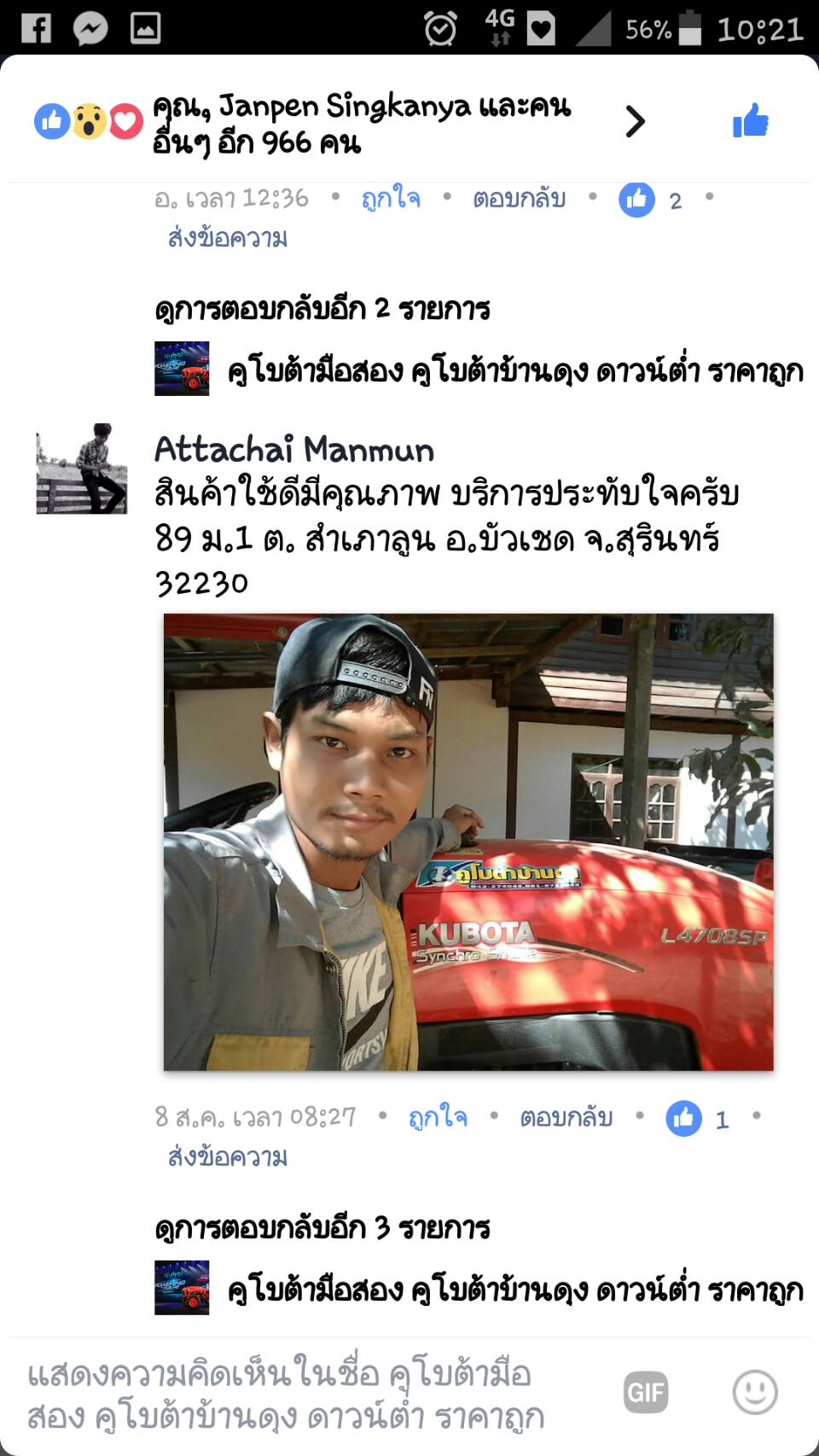
Task: View 2 more replies
Action: [322, 309]
